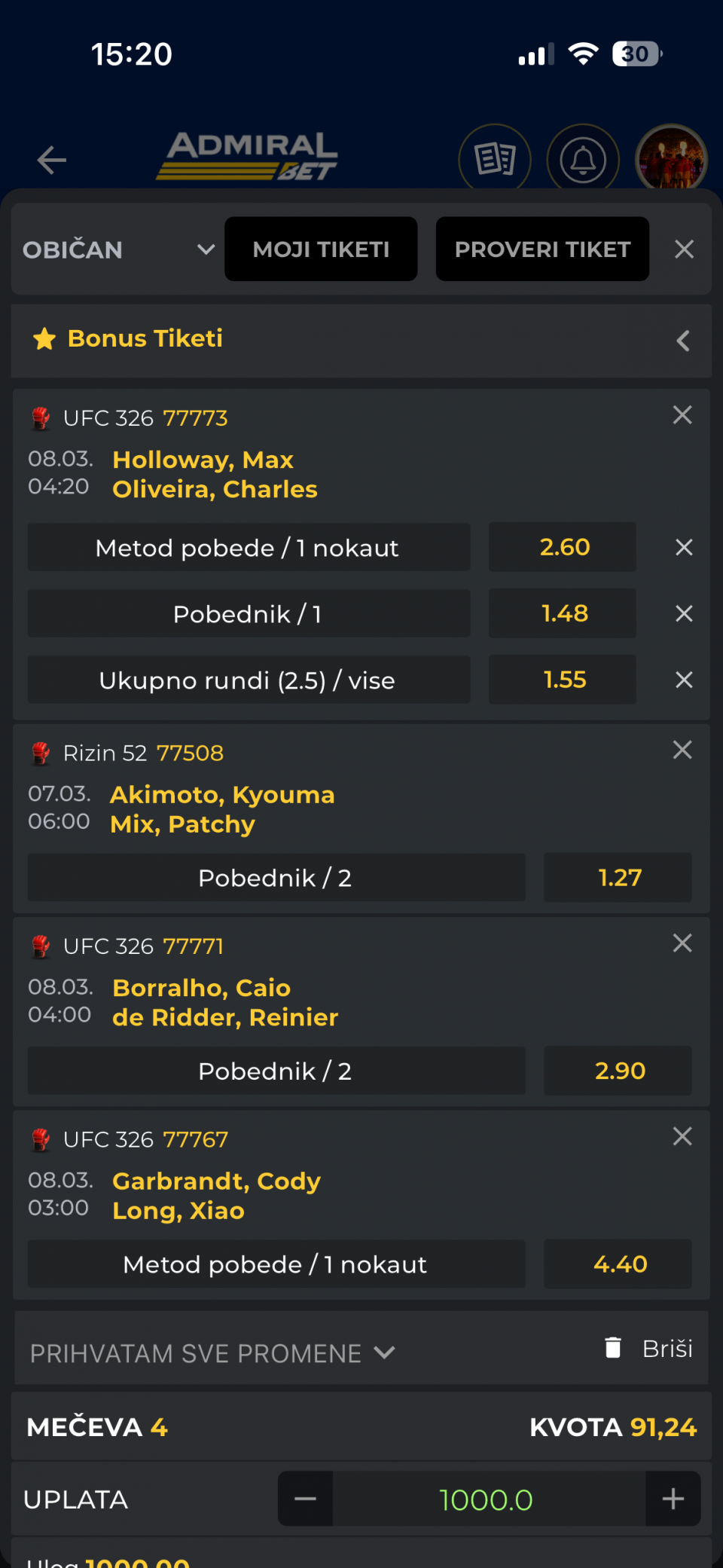
Task: Close the betting slip panel
Action: [684, 249]
